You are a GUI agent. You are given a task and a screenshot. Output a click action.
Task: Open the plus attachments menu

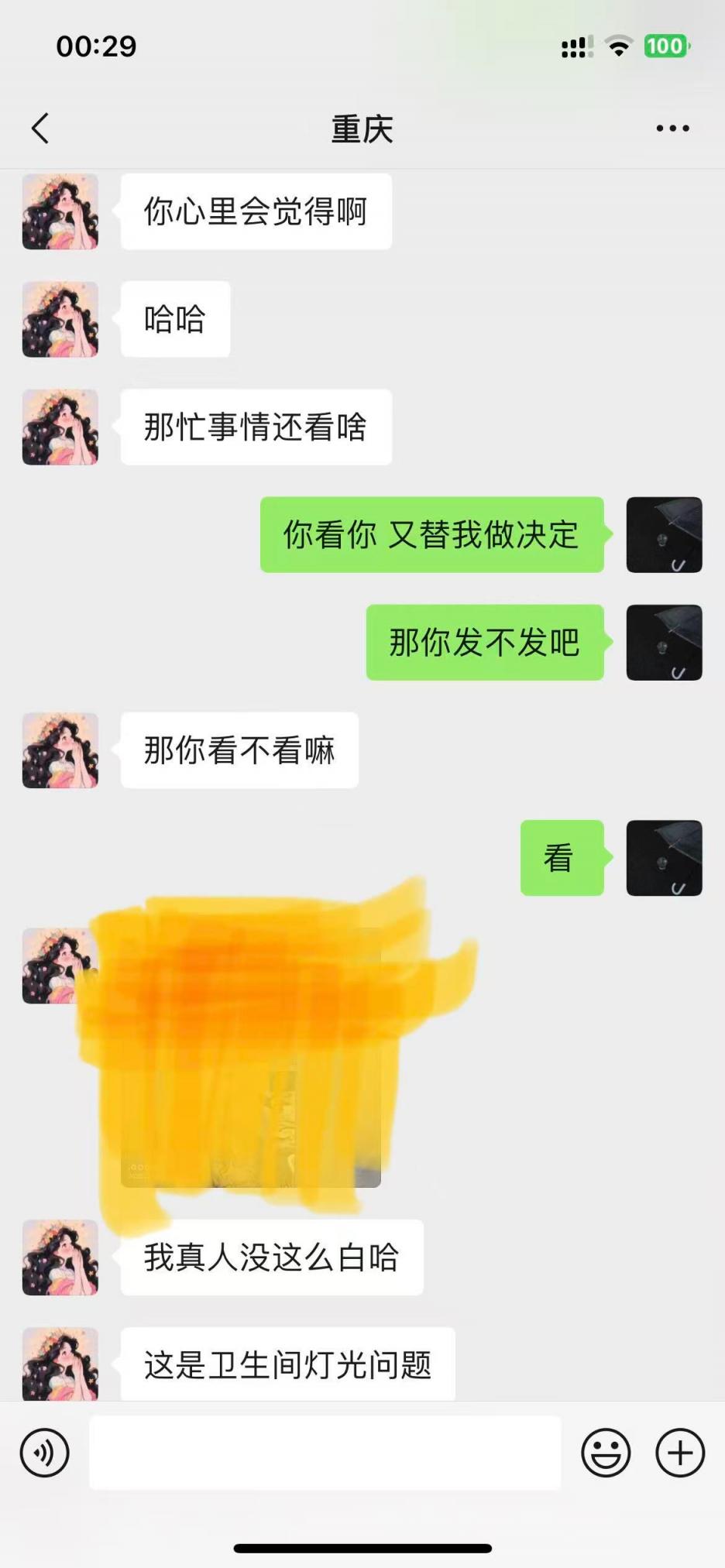pos(680,1453)
